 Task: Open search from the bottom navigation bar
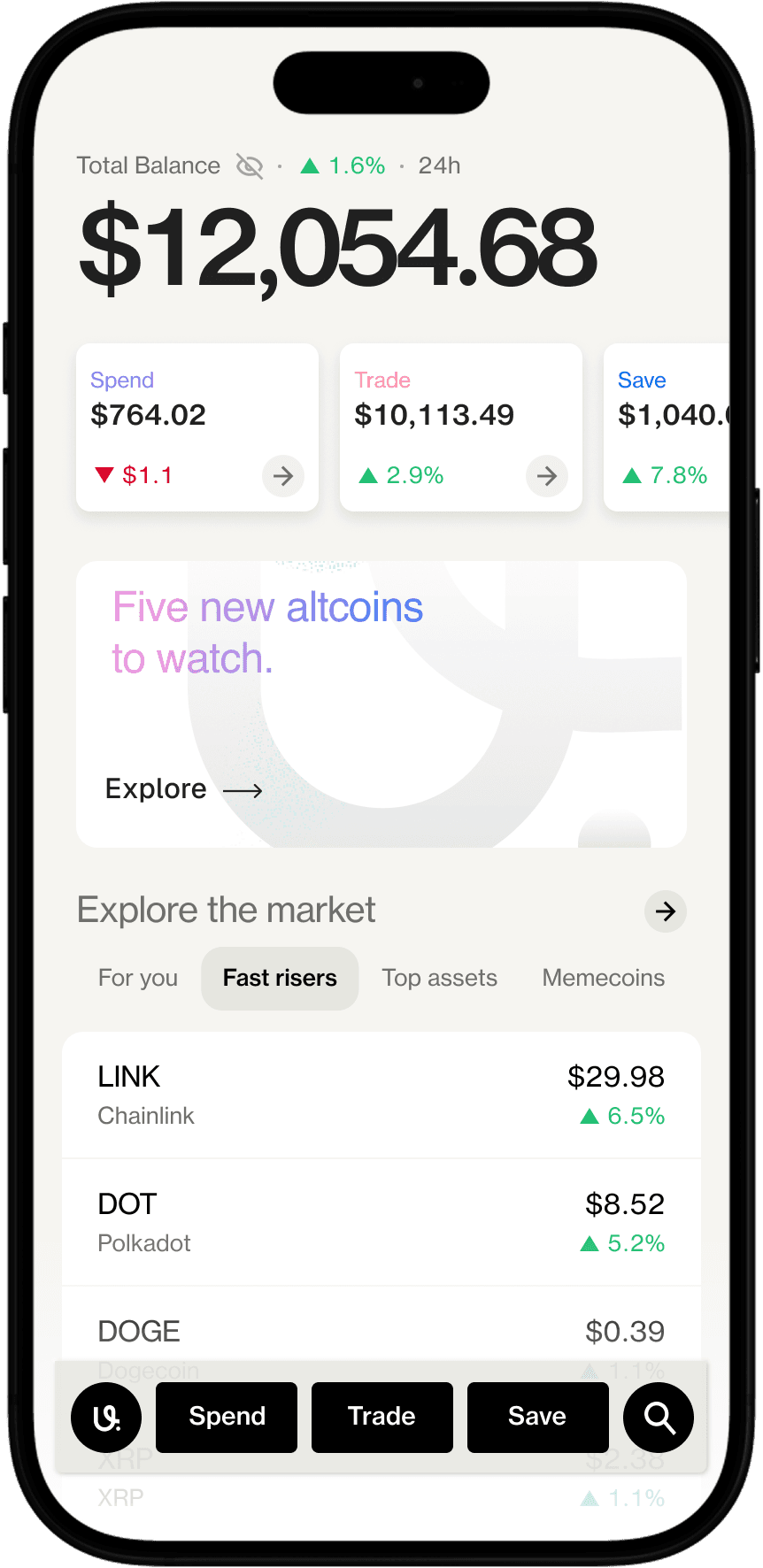click(658, 1418)
